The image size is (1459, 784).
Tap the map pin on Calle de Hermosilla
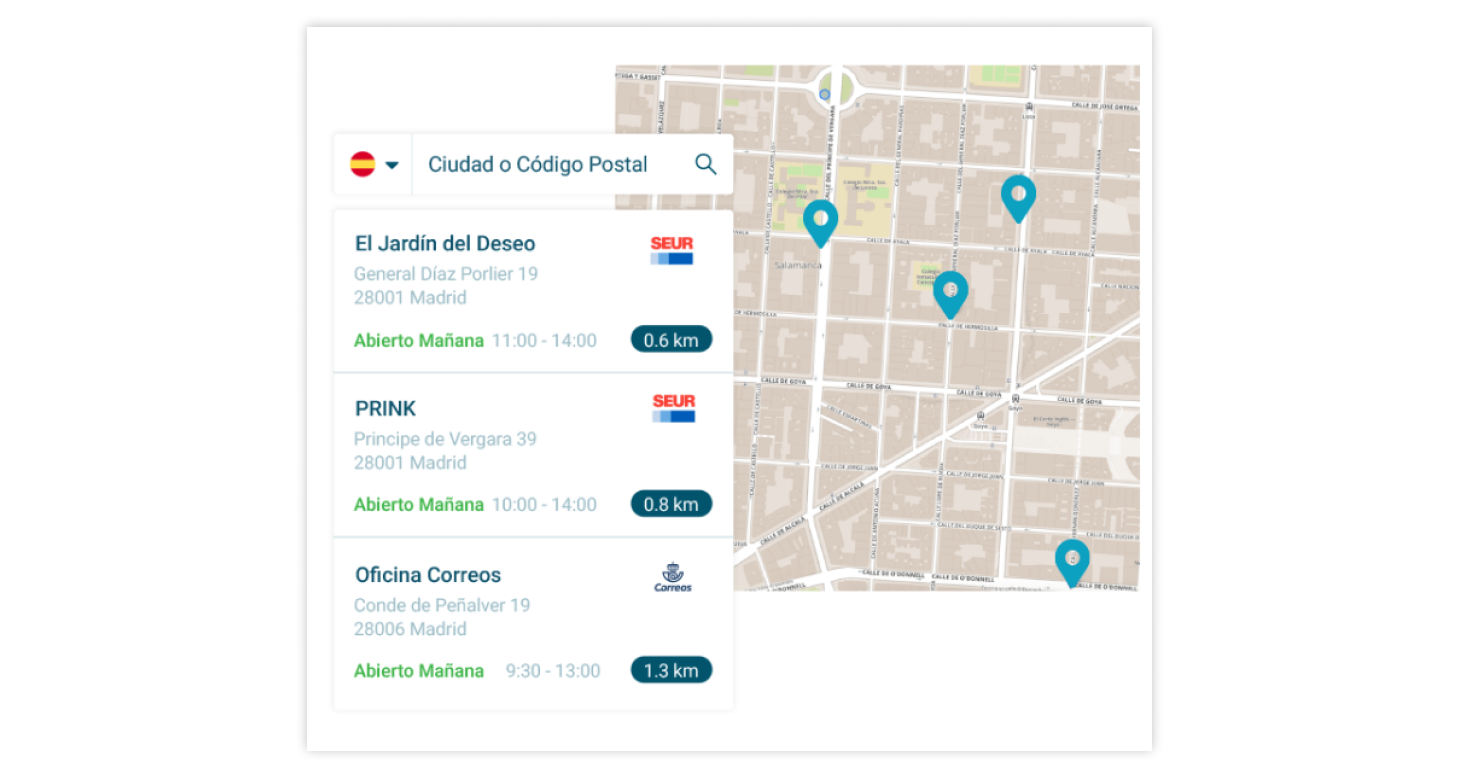click(x=951, y=291)
